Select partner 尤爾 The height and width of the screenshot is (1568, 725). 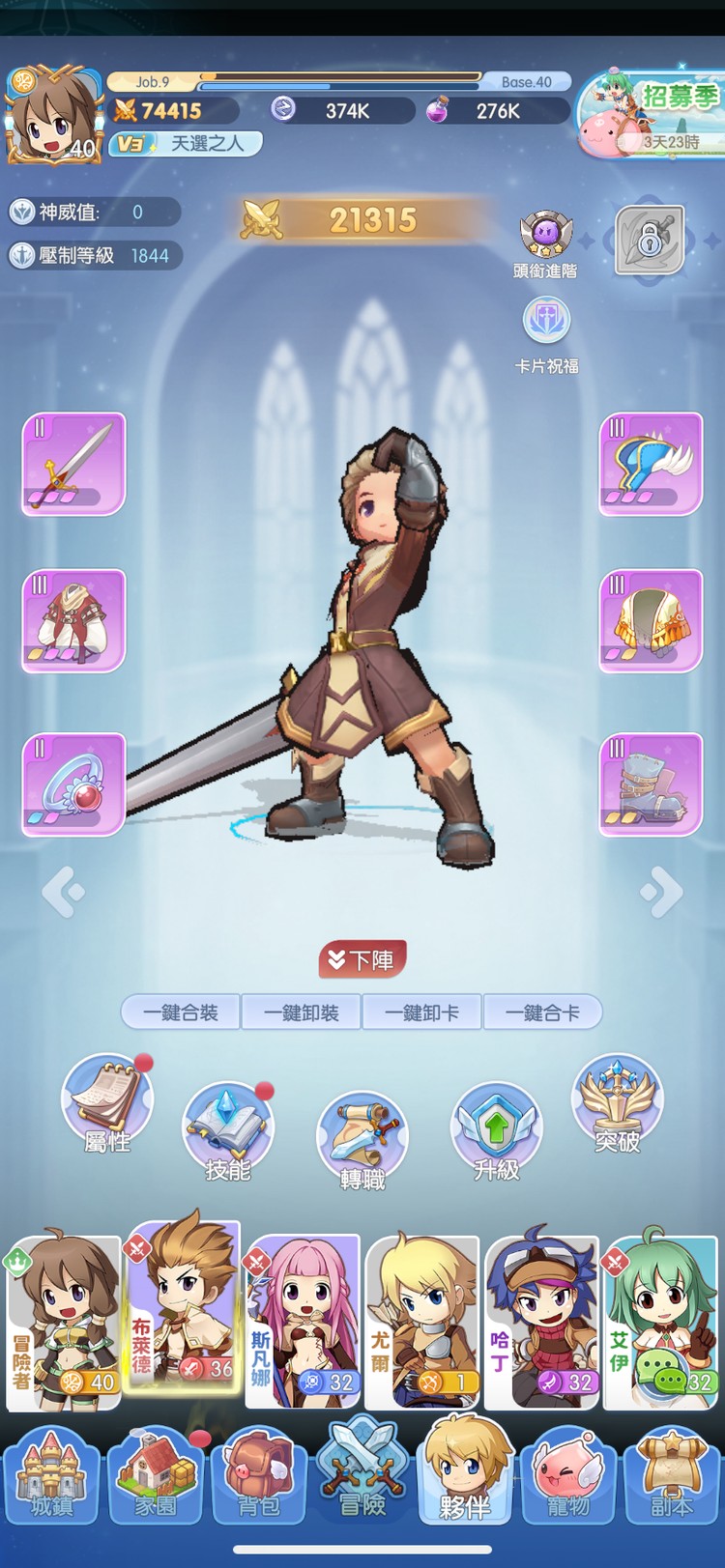[x=423, y=1322]
